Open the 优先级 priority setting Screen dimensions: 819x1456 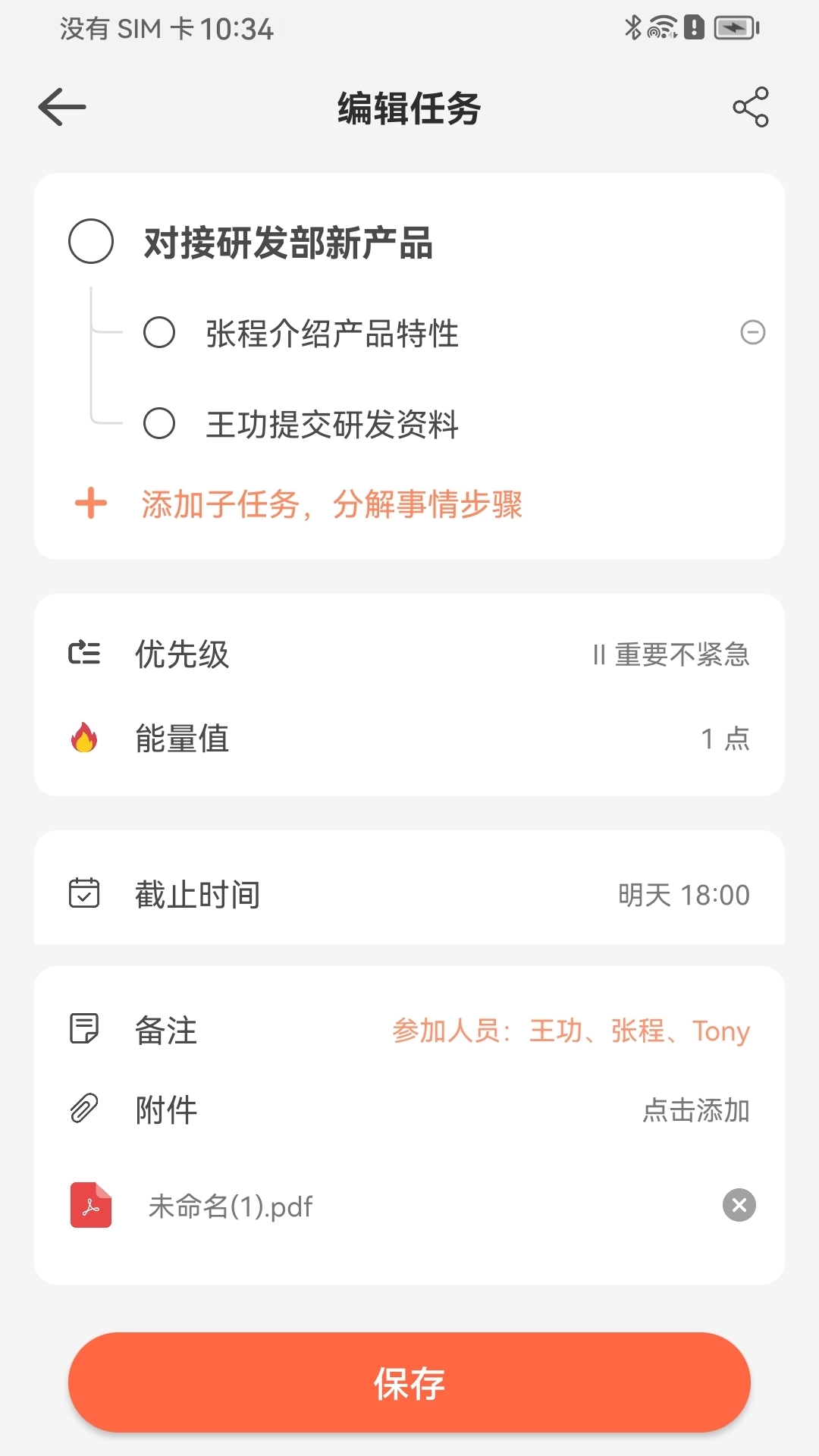pos(409,654)
